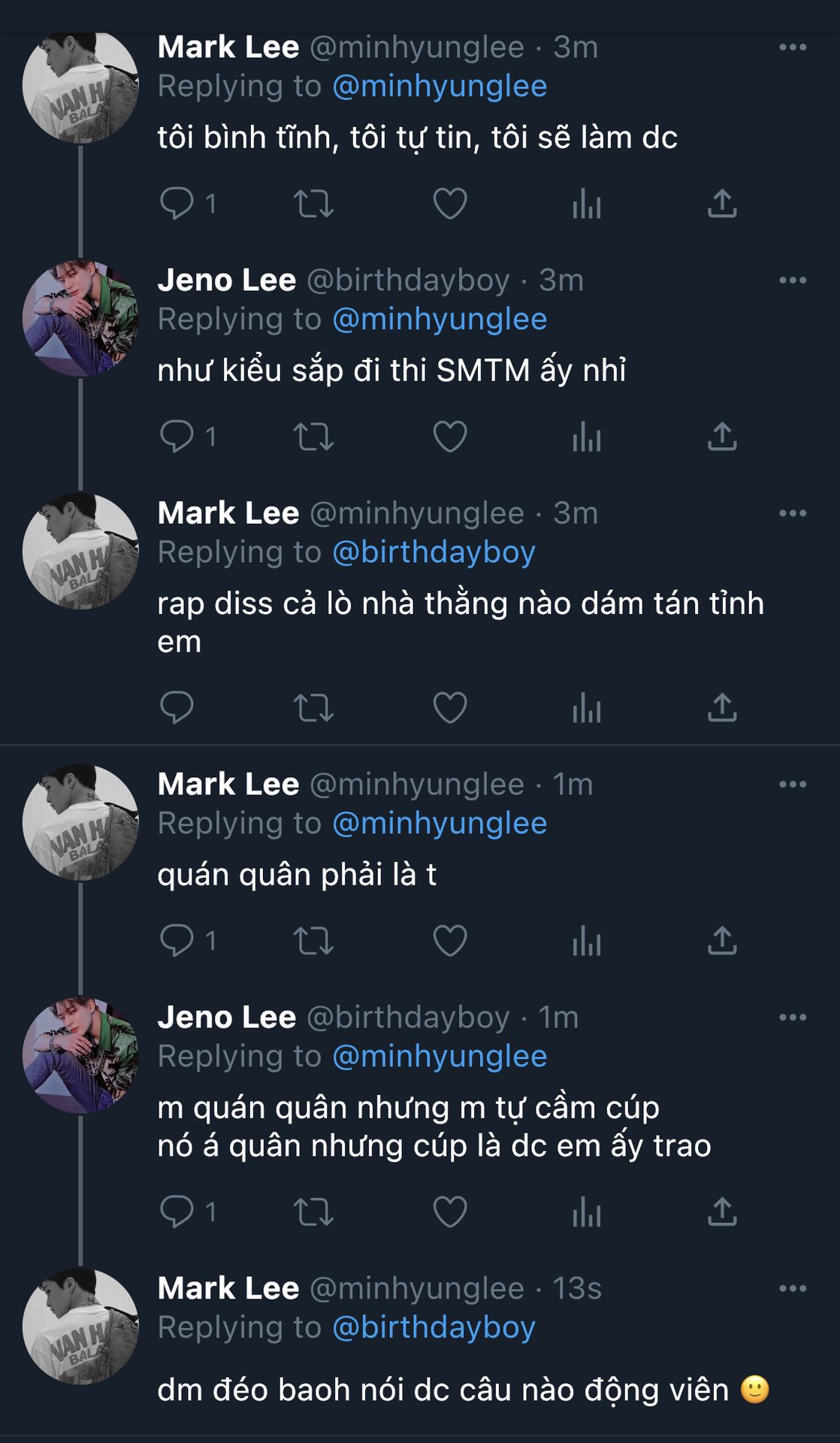Open @birthdayboy link in 'dm đéo baoh nói' tweet
The image size is (840, 1443).
click(x=434, y=1327)
